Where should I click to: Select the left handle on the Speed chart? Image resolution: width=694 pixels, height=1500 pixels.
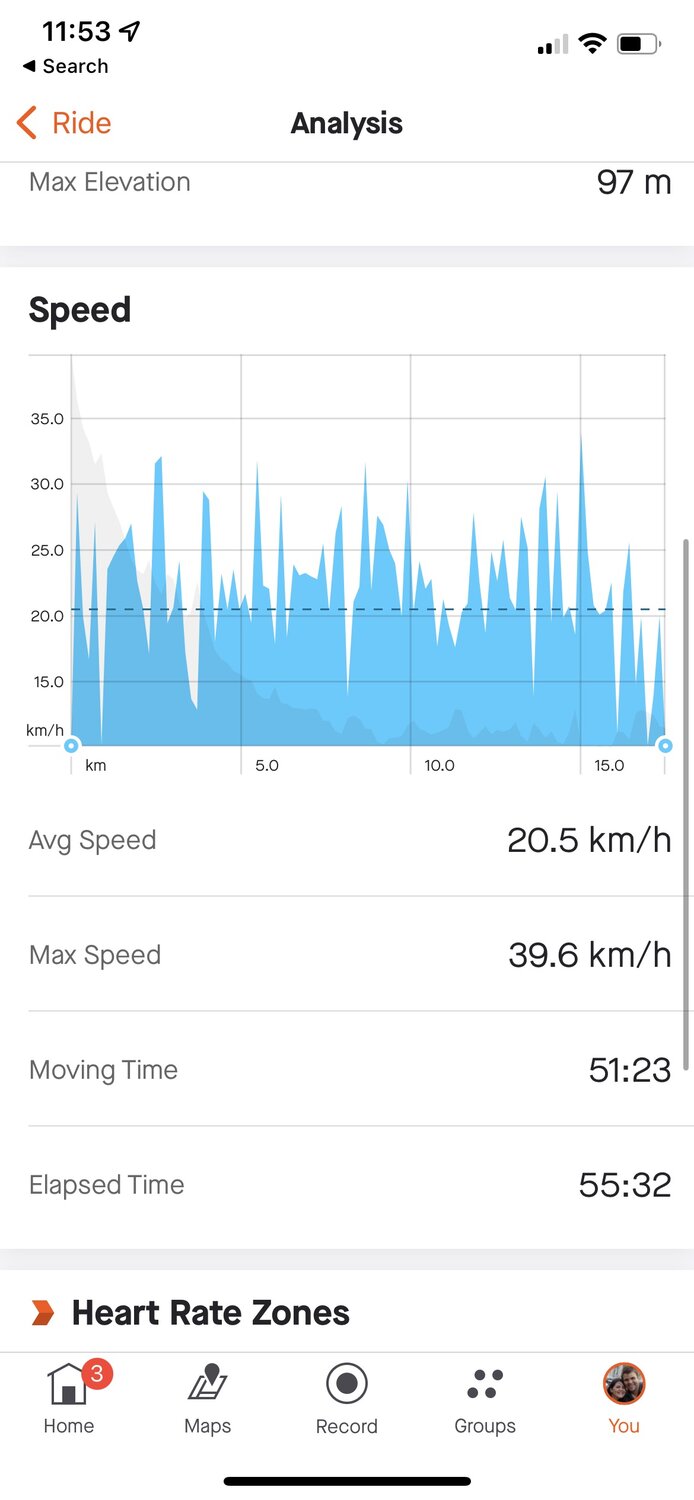coord(71,746)
